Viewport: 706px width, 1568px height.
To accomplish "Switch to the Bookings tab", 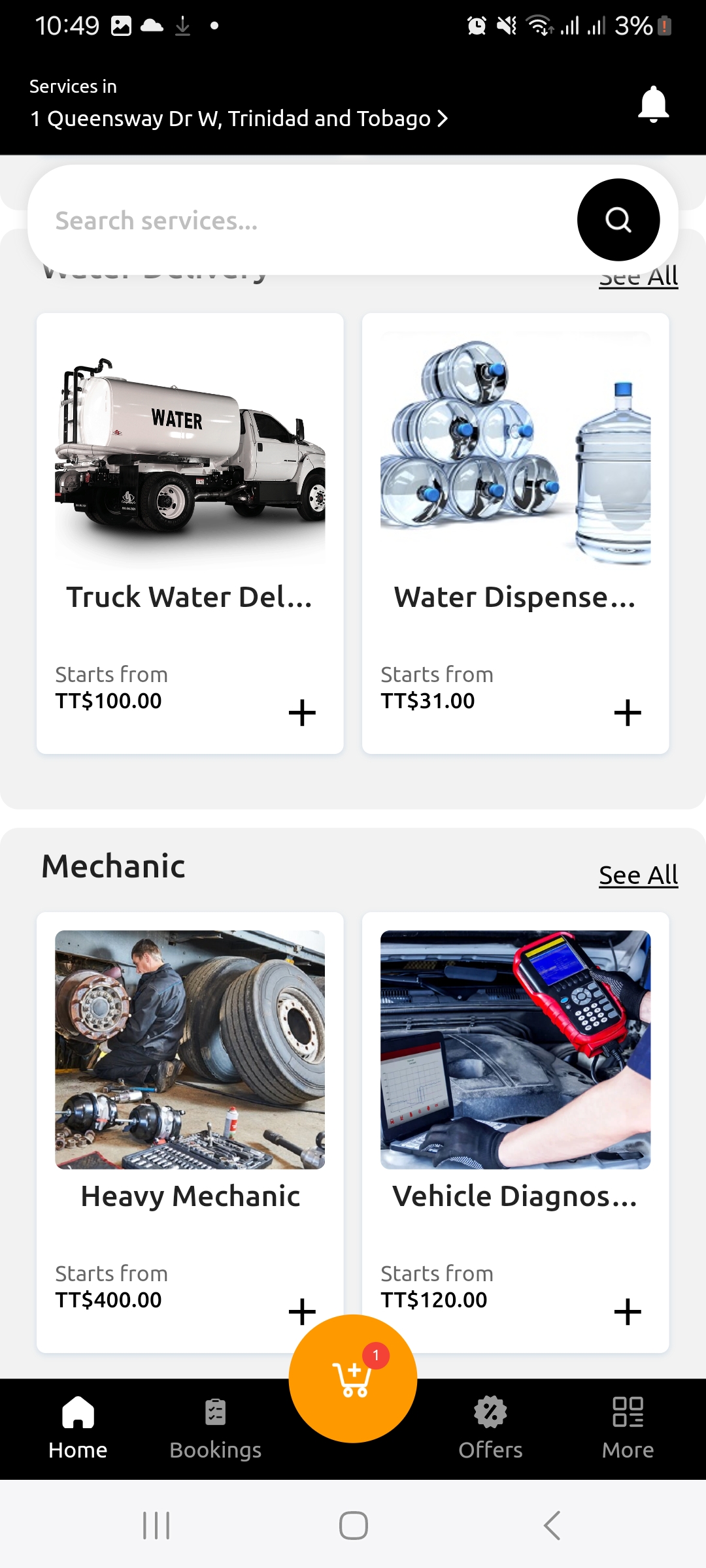I will (x=215, y=1429).
